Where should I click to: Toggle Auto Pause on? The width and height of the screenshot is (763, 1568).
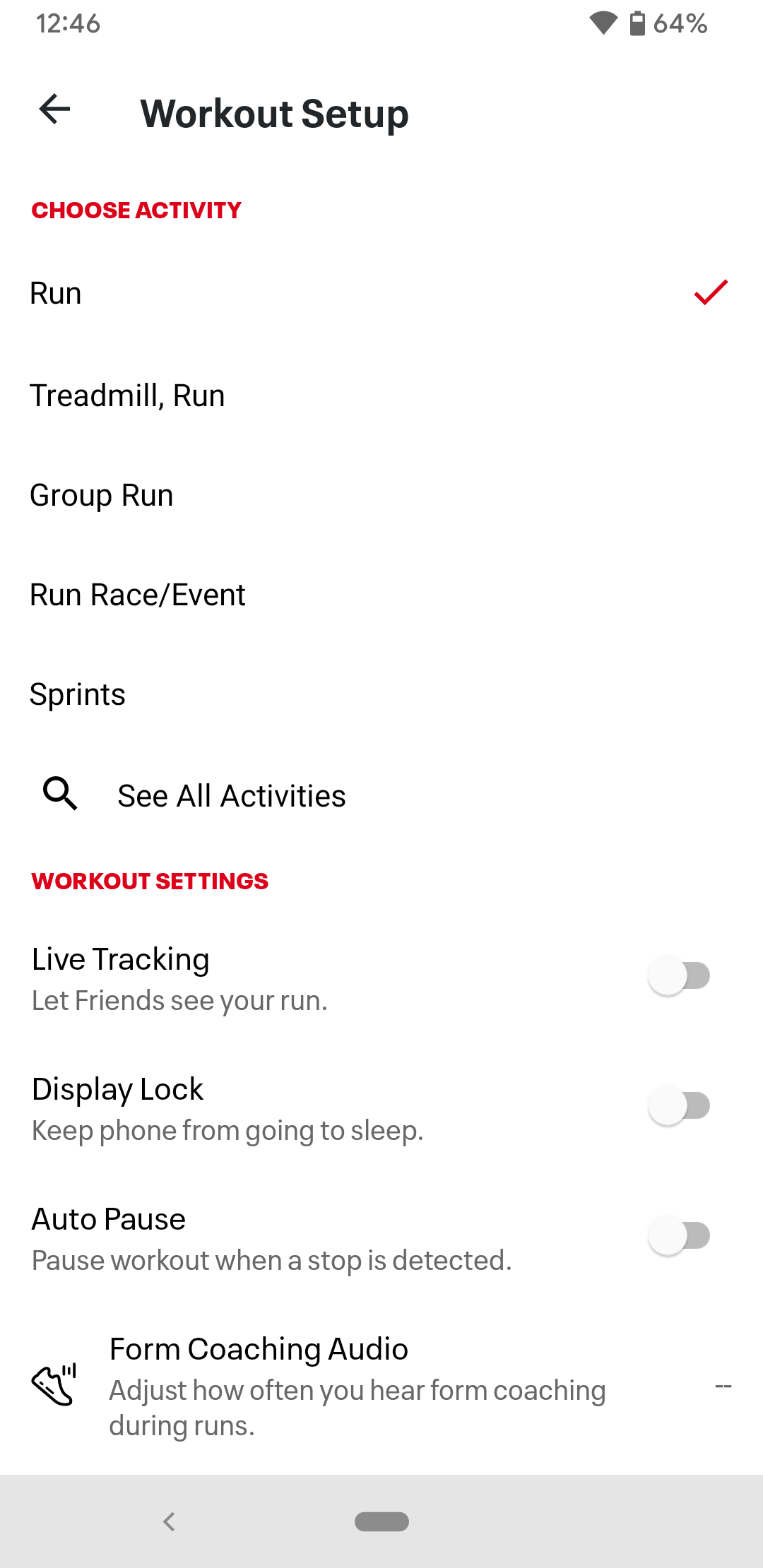[679, 1236]
